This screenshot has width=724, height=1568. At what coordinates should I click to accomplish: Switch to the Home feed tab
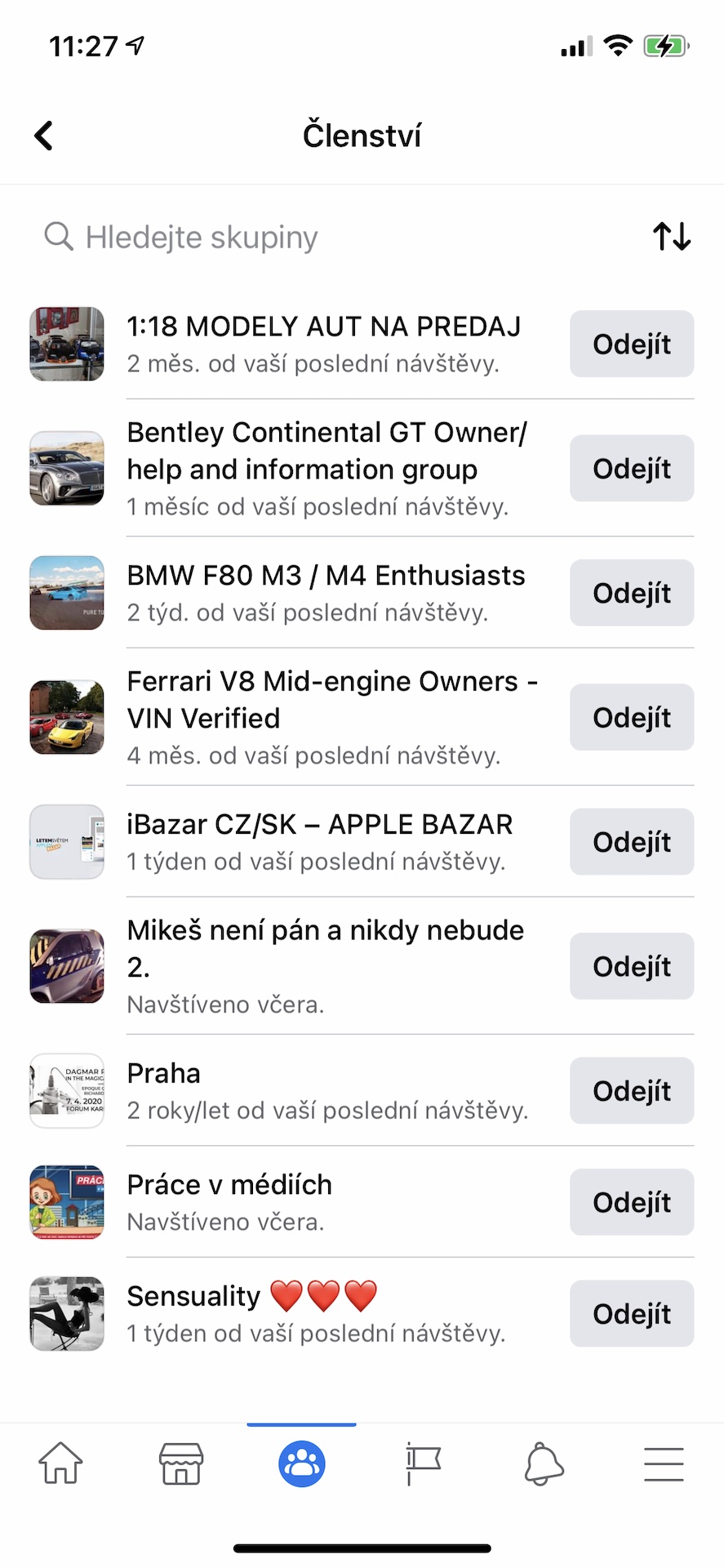[x=60, y=1463]
